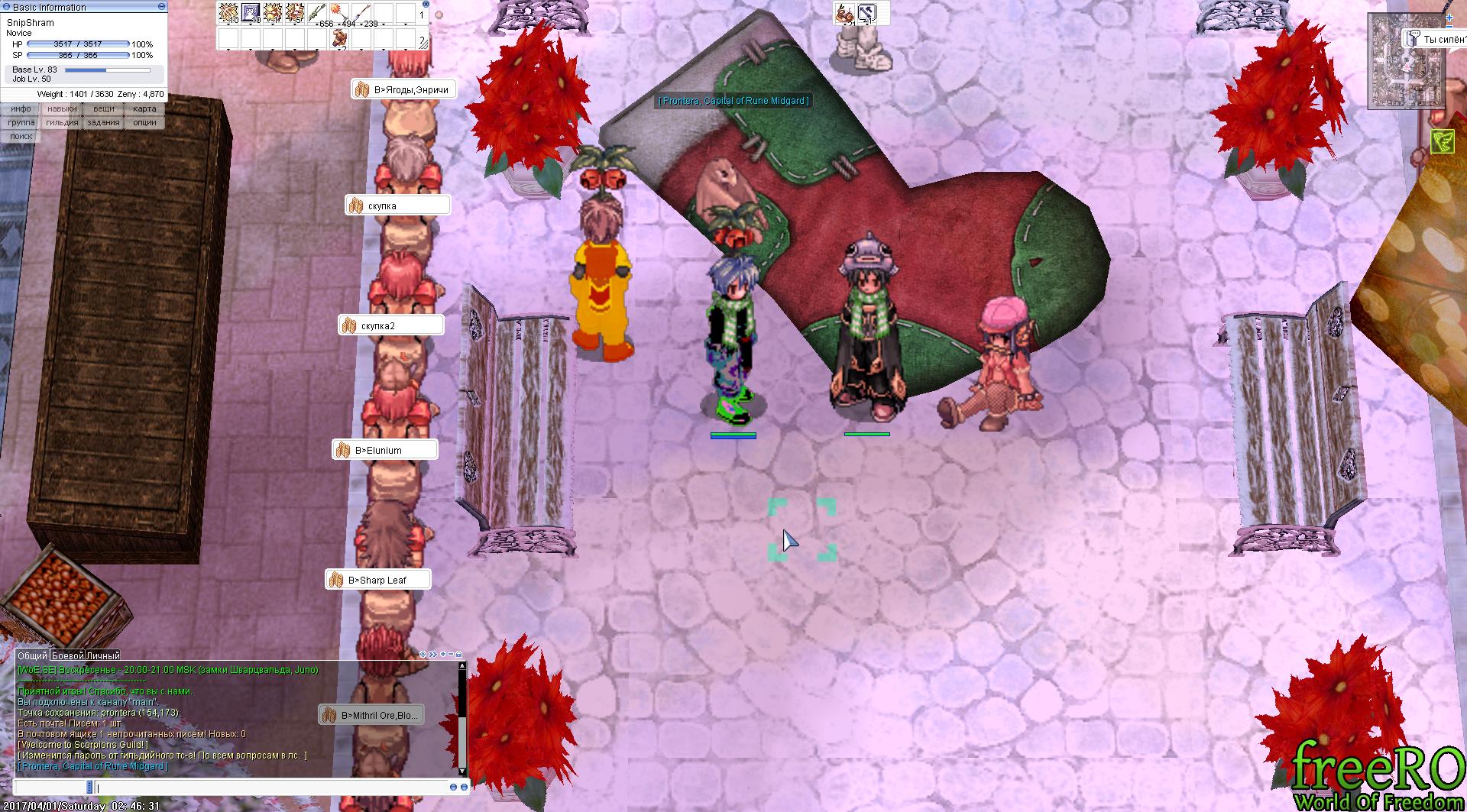This screenshot has height=812, width=1467.
Task: Open the вещи inventory window
Action: tap(103, 109)
